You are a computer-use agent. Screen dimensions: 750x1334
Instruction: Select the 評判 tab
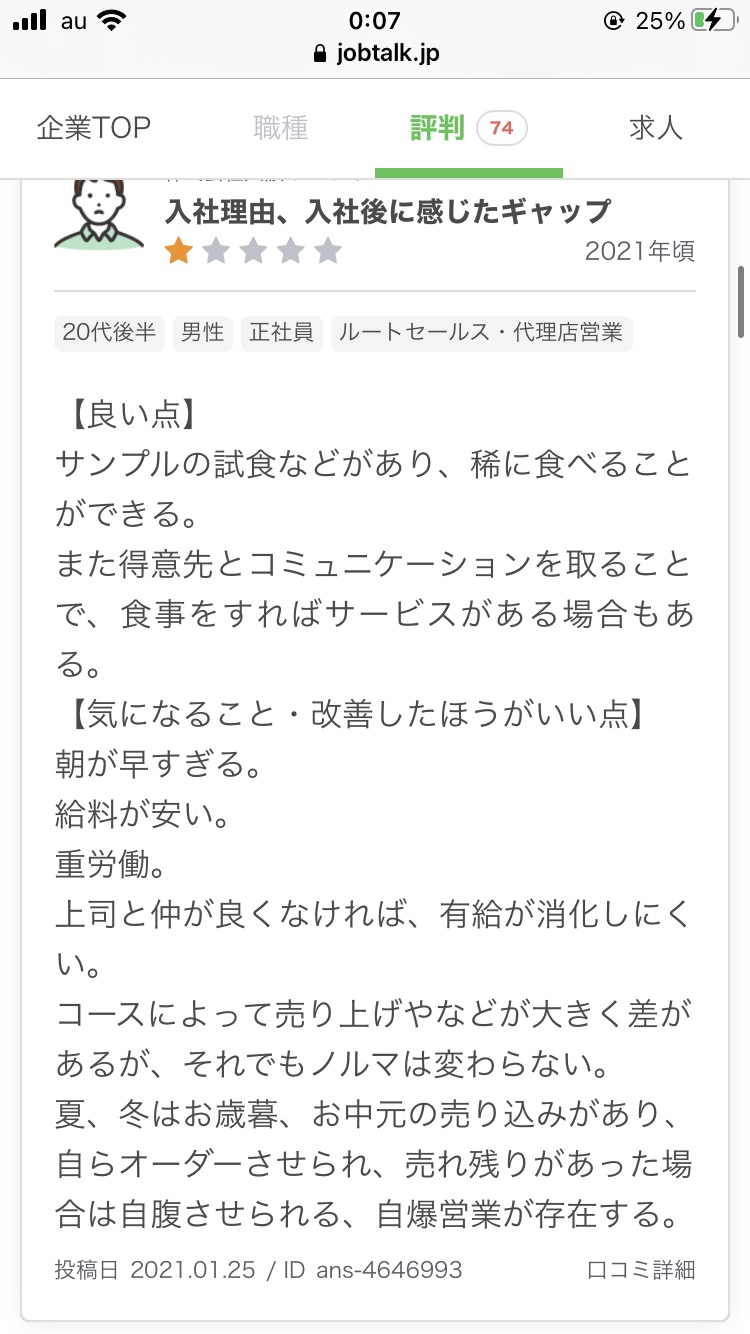pos(468,128)
